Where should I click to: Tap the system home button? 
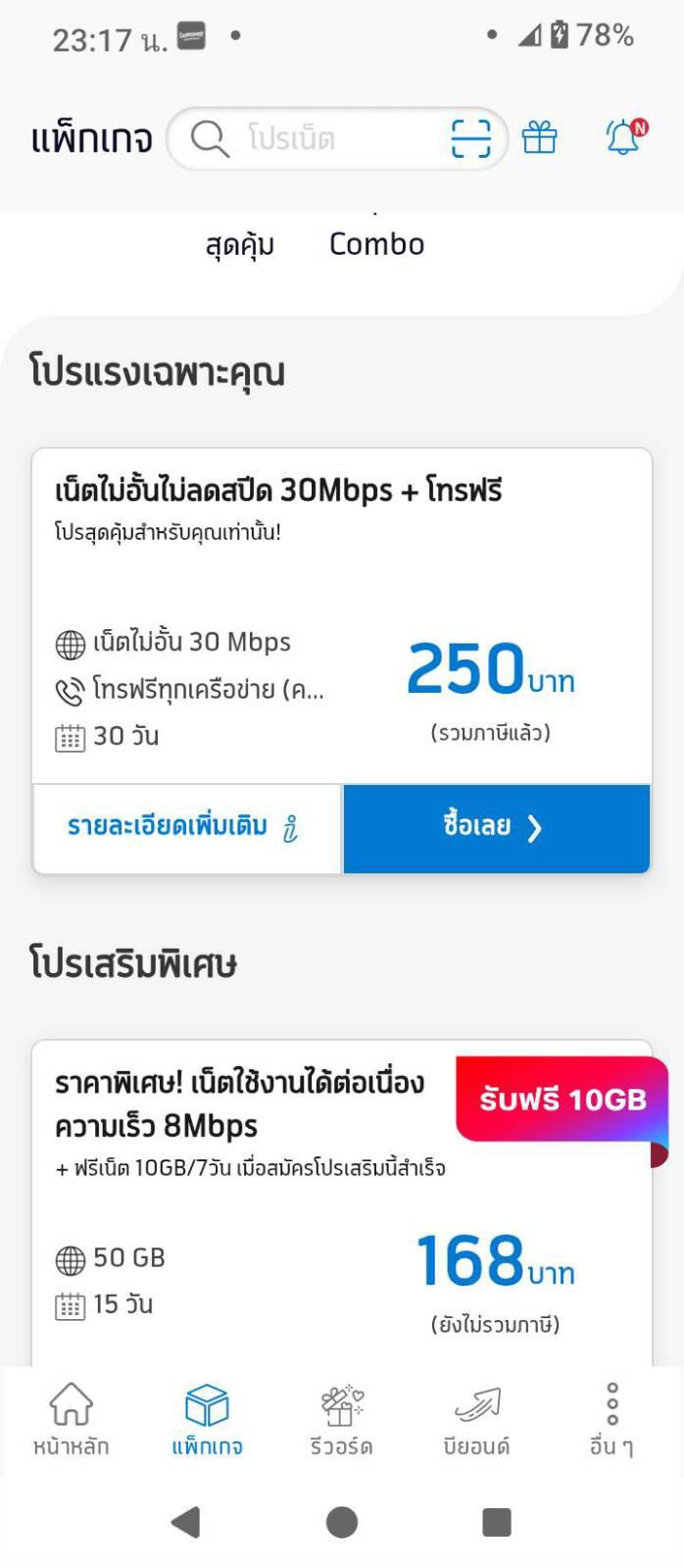click(341, 1522)
